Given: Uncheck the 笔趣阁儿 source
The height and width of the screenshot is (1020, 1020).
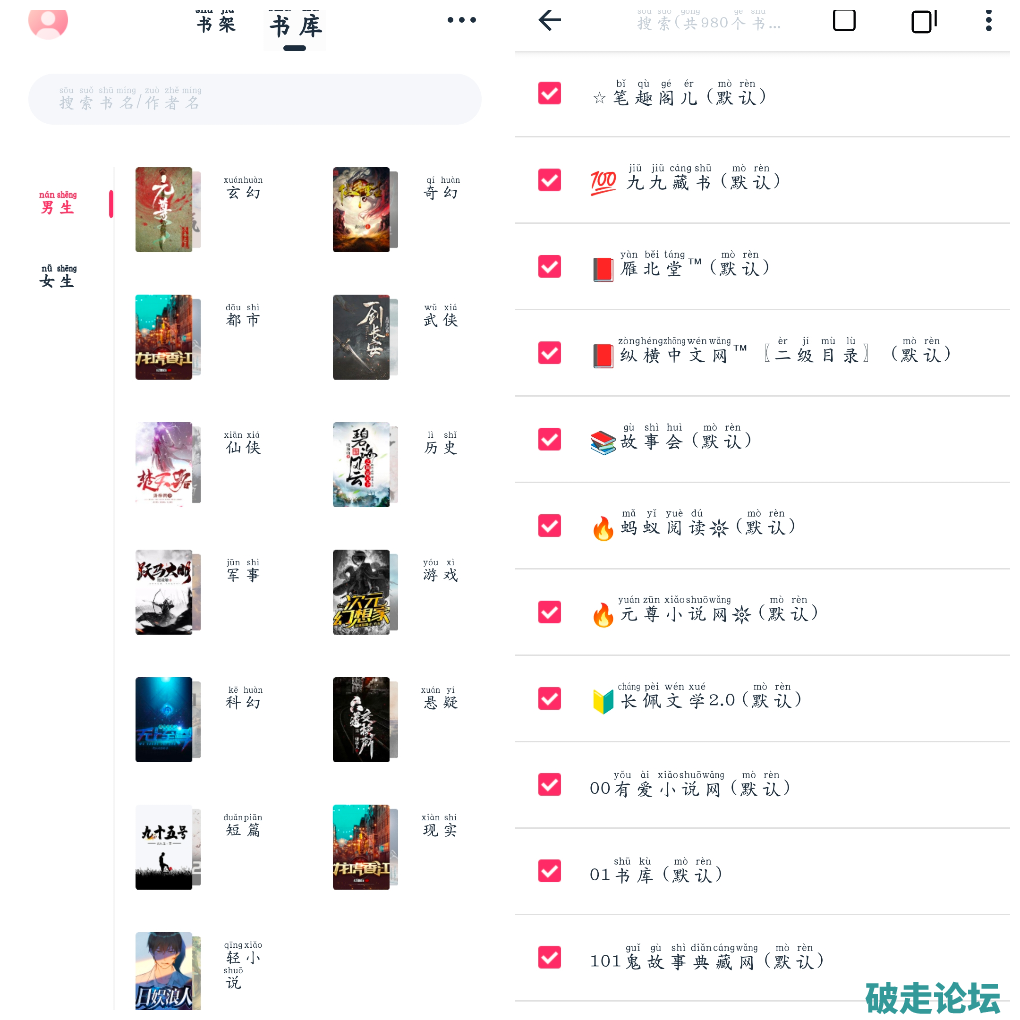Looking at the screenshot, I should 549,94.
